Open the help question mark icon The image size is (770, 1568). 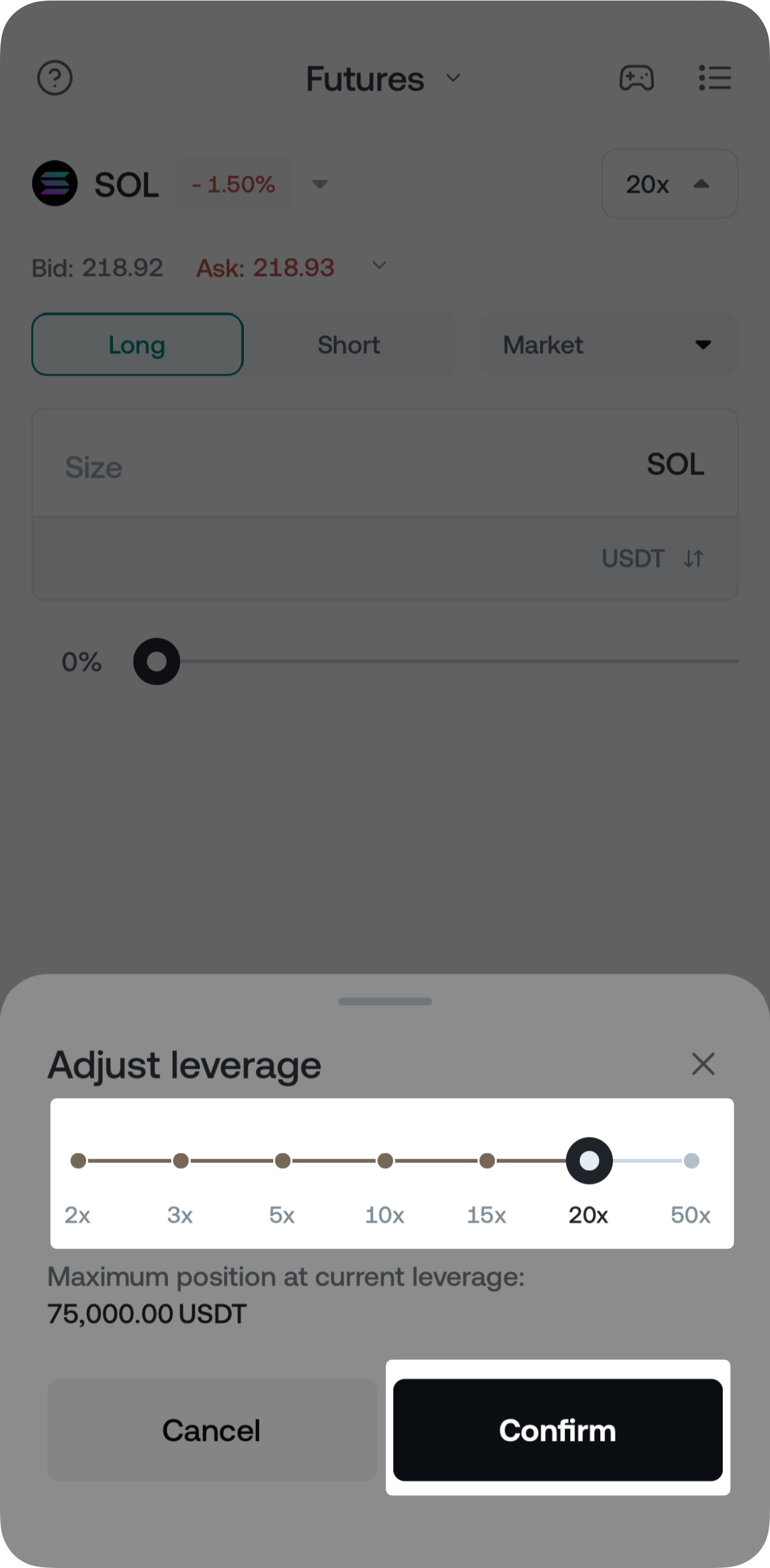click(55, 78)
